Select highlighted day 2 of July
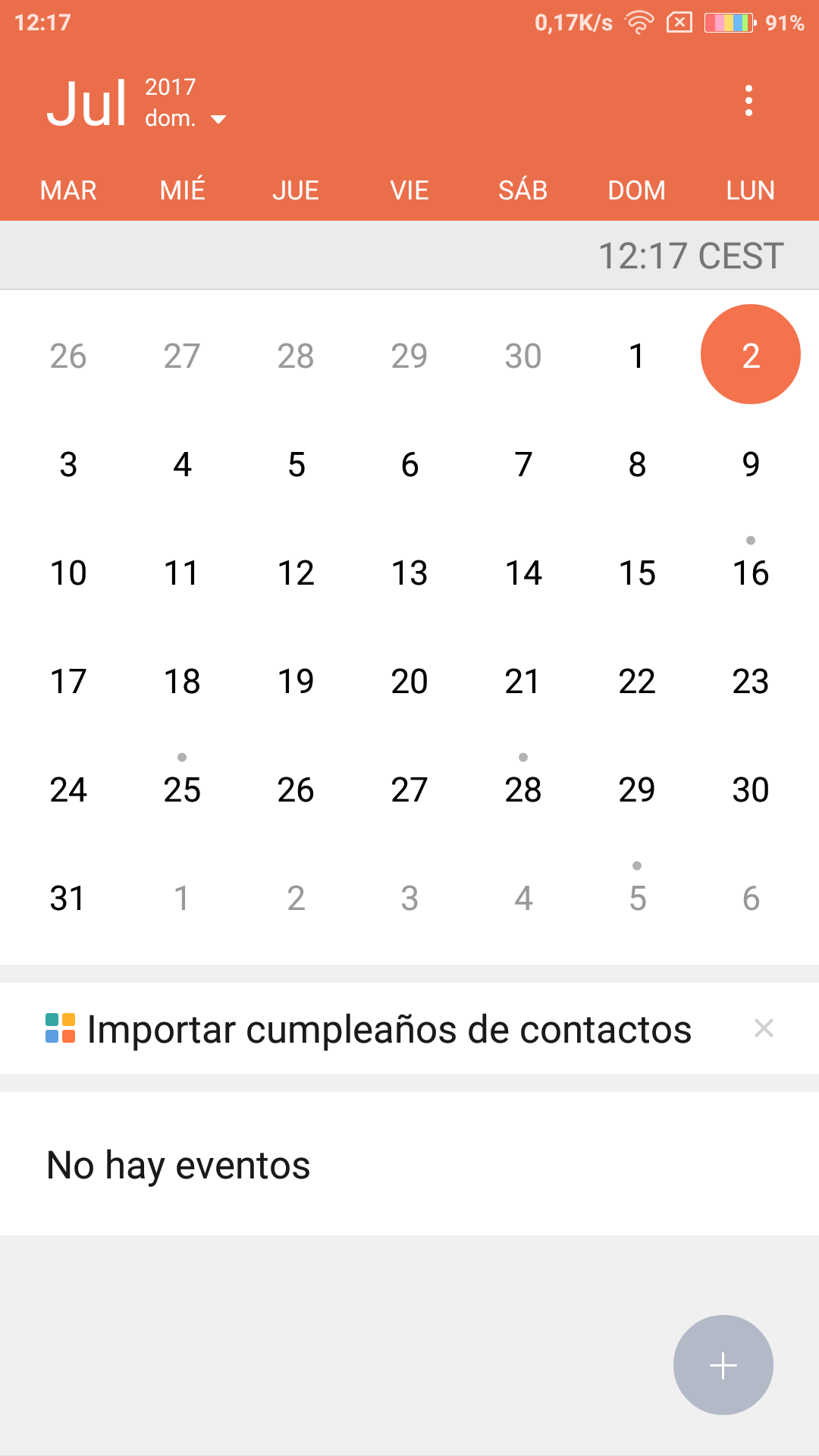The image size is (819, 1456). pyautogui.click(x=751, y=354)
